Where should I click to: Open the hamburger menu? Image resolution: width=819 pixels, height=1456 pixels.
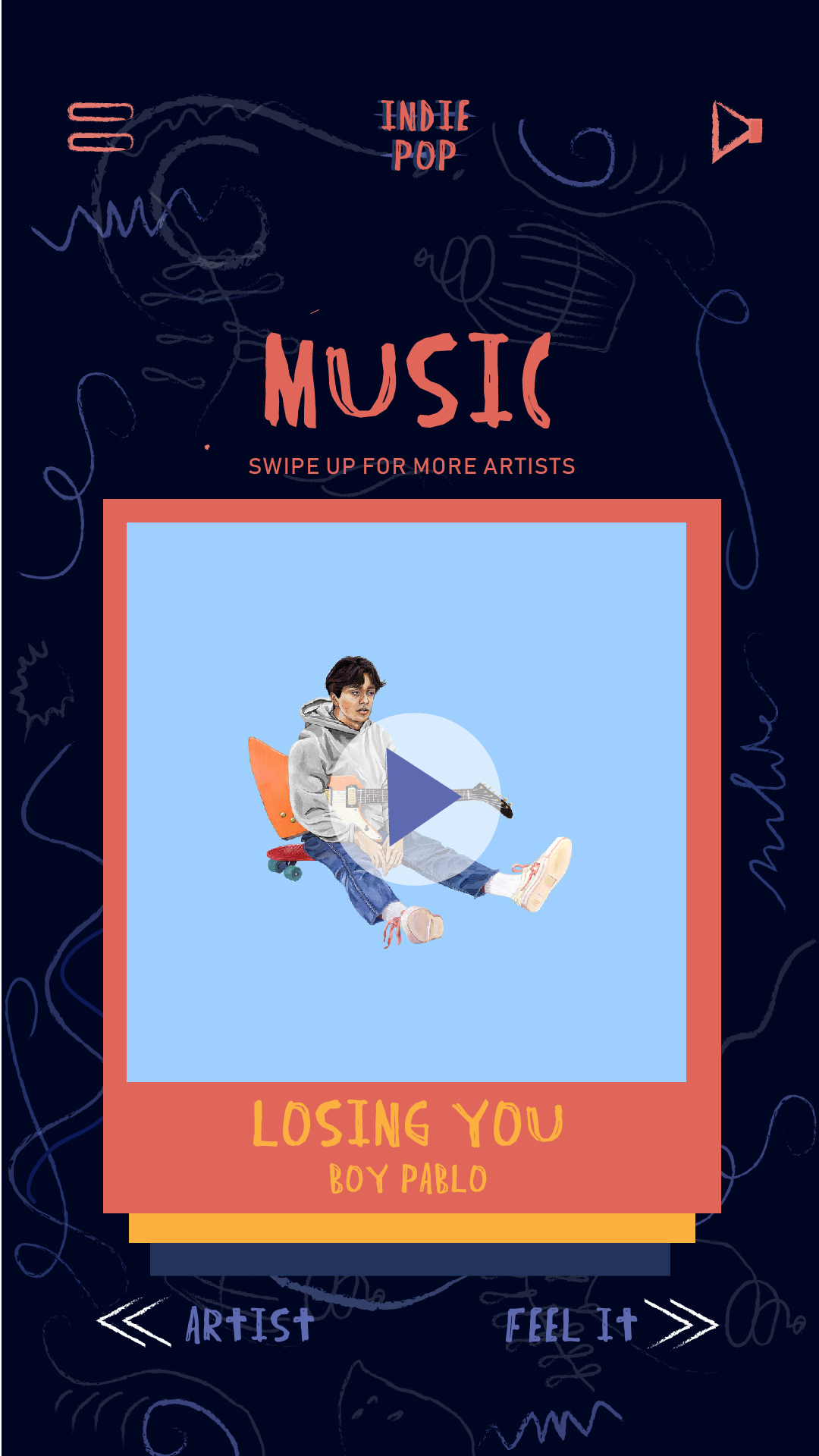point(101,127)
